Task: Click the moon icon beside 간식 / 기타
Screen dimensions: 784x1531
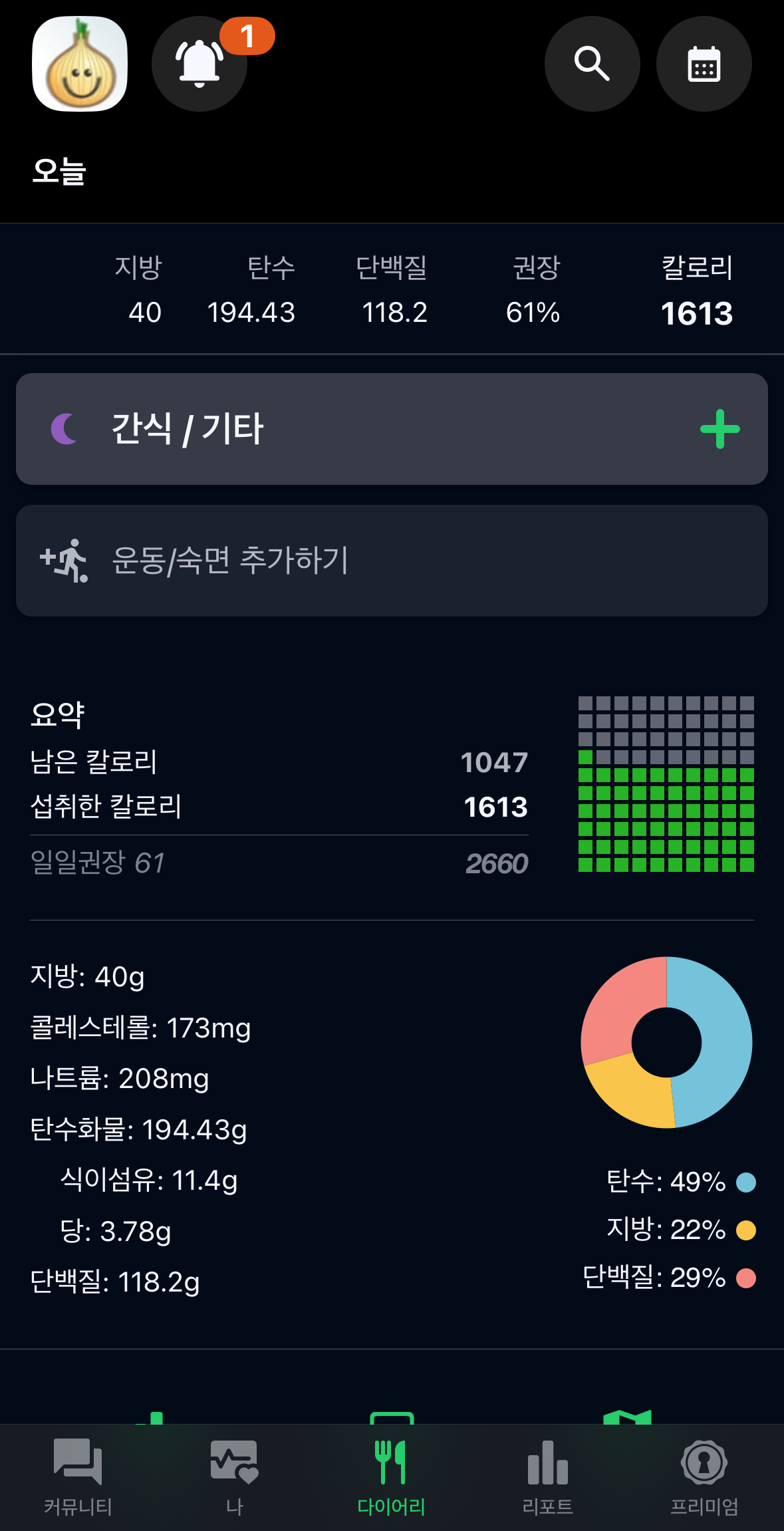Action: [x=65, y=428]
